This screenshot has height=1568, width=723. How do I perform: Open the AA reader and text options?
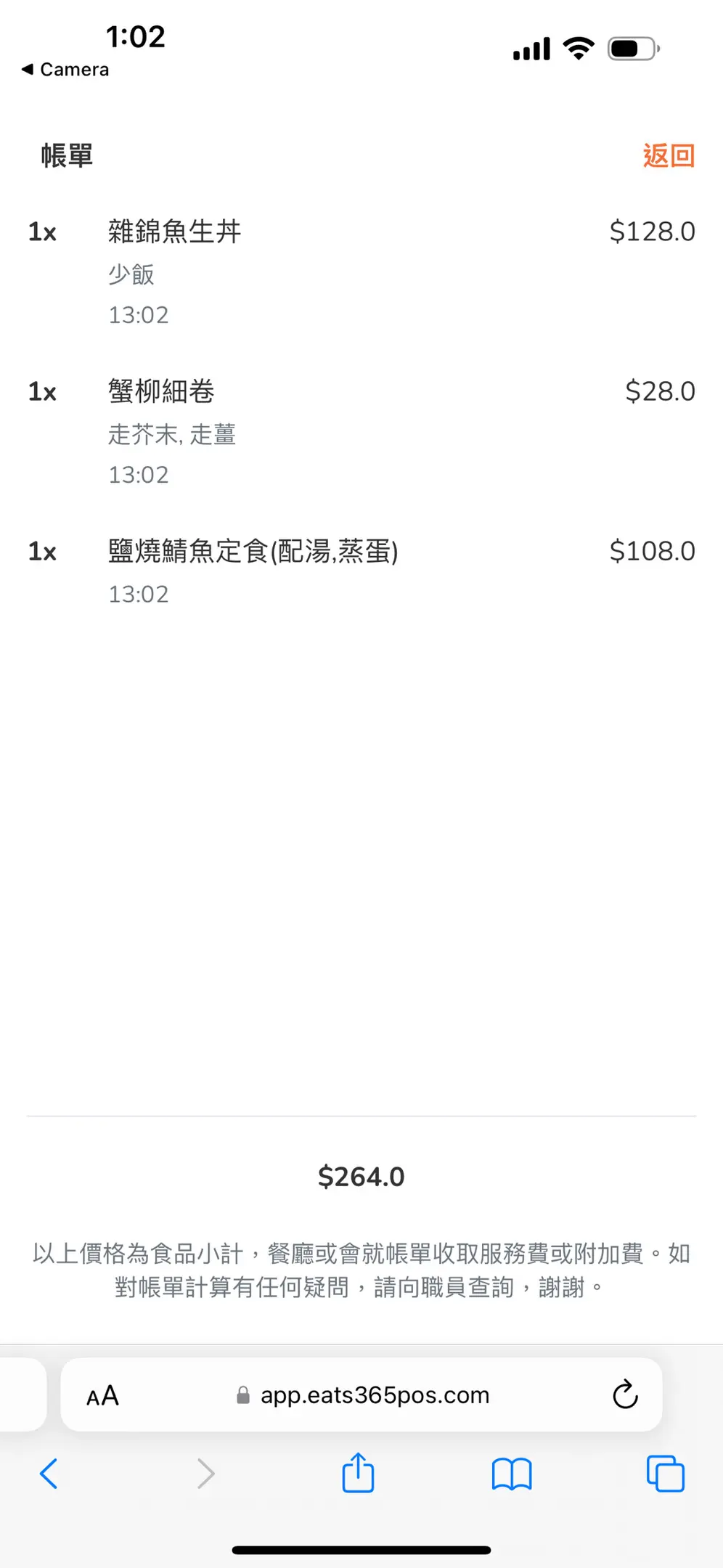tap(102, 1395)
